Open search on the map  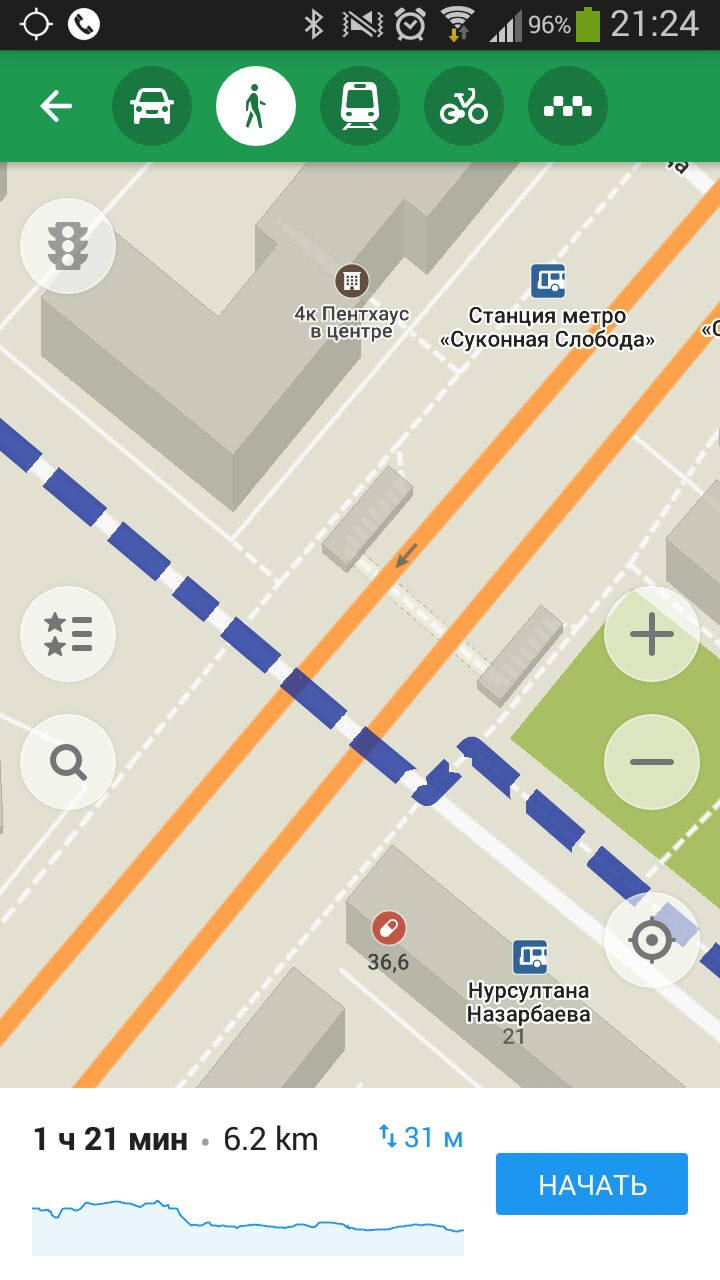click(x=68, y=762)
